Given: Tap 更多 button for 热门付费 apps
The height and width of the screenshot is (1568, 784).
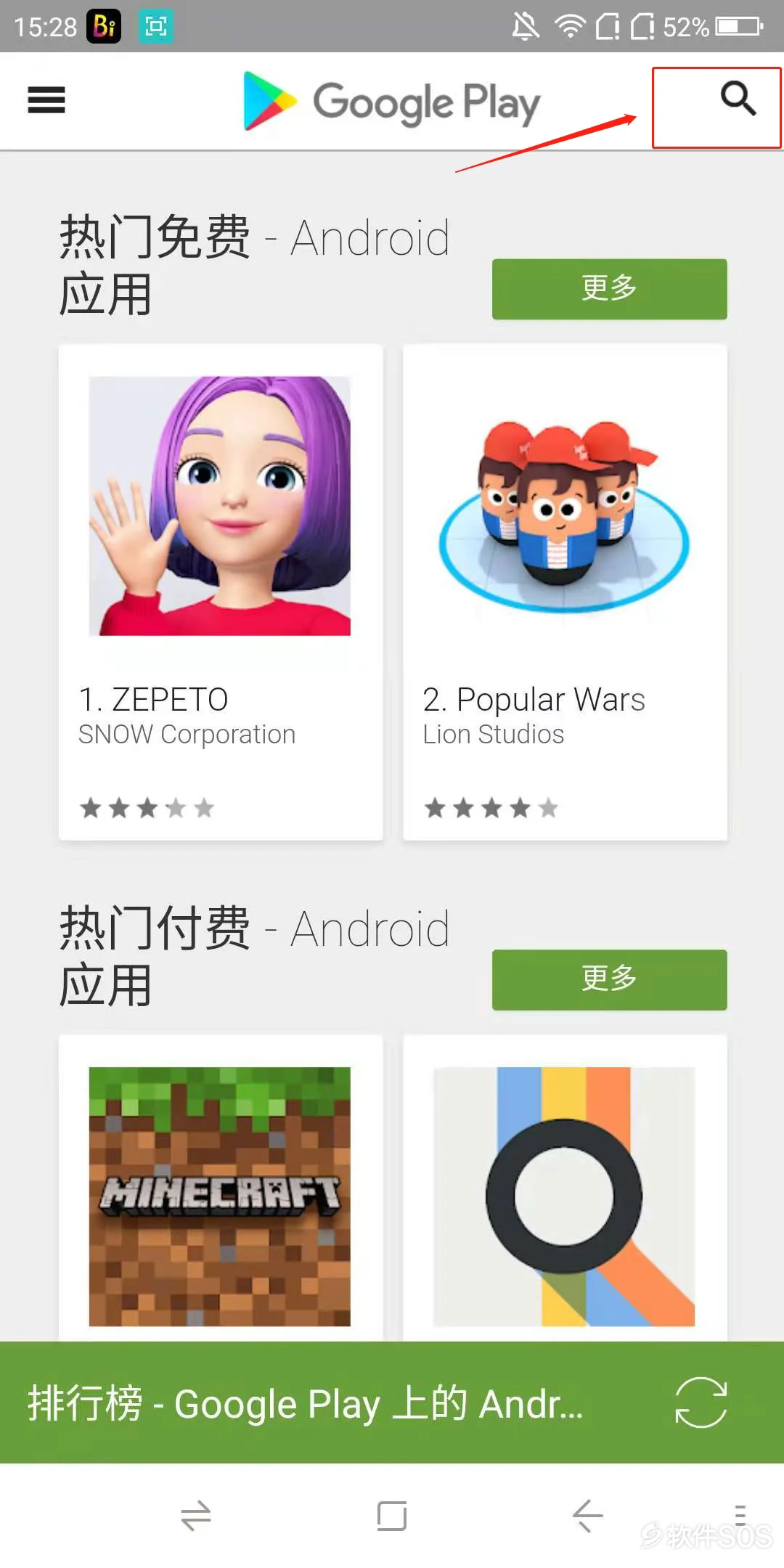Looking at the screenshot, I should click(x=609, y=979).
